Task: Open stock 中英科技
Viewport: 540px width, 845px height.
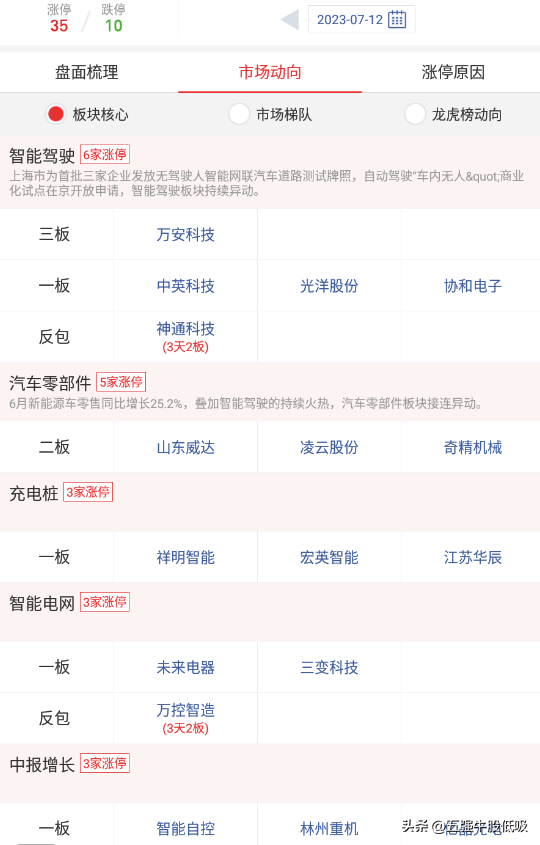Action: 185,286
